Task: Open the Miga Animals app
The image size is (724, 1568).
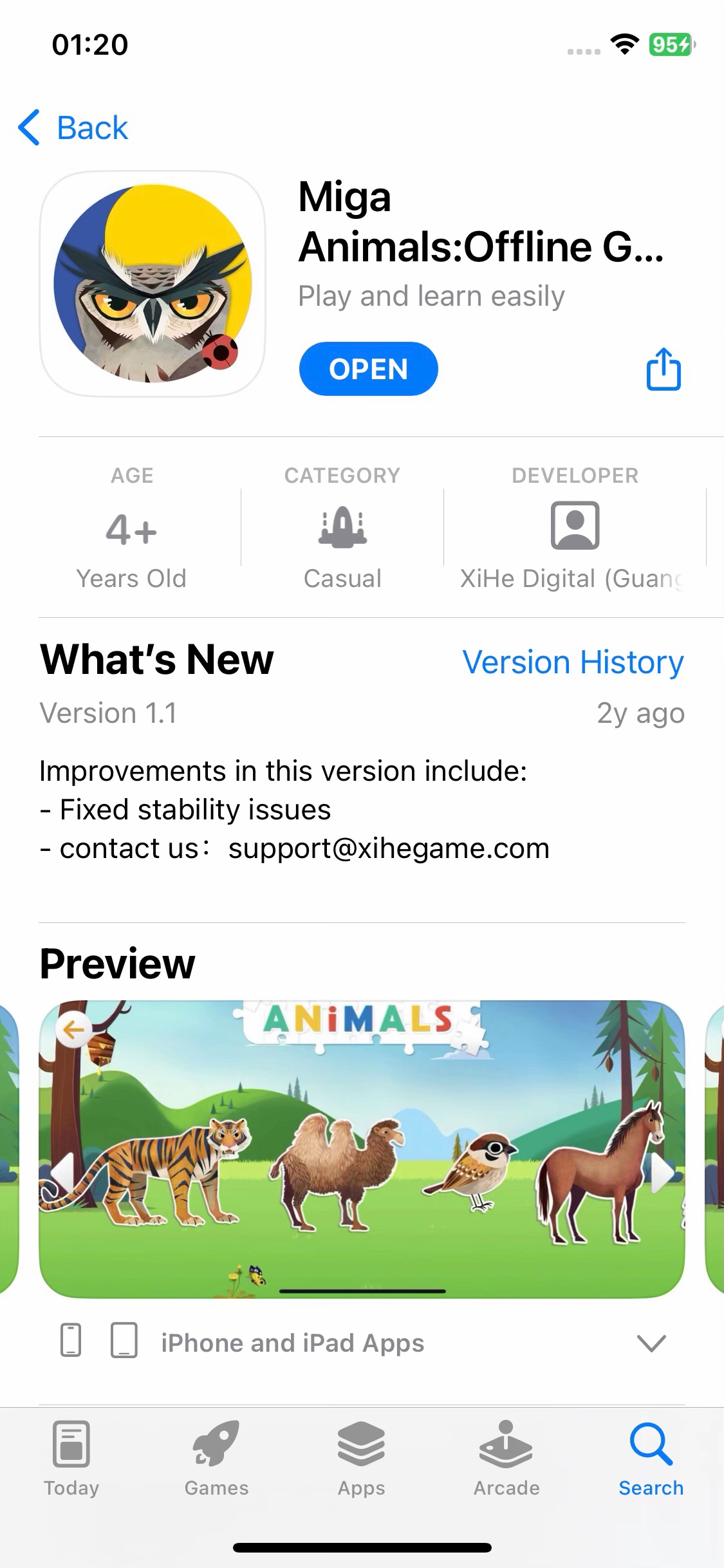Action: (368, 369)
